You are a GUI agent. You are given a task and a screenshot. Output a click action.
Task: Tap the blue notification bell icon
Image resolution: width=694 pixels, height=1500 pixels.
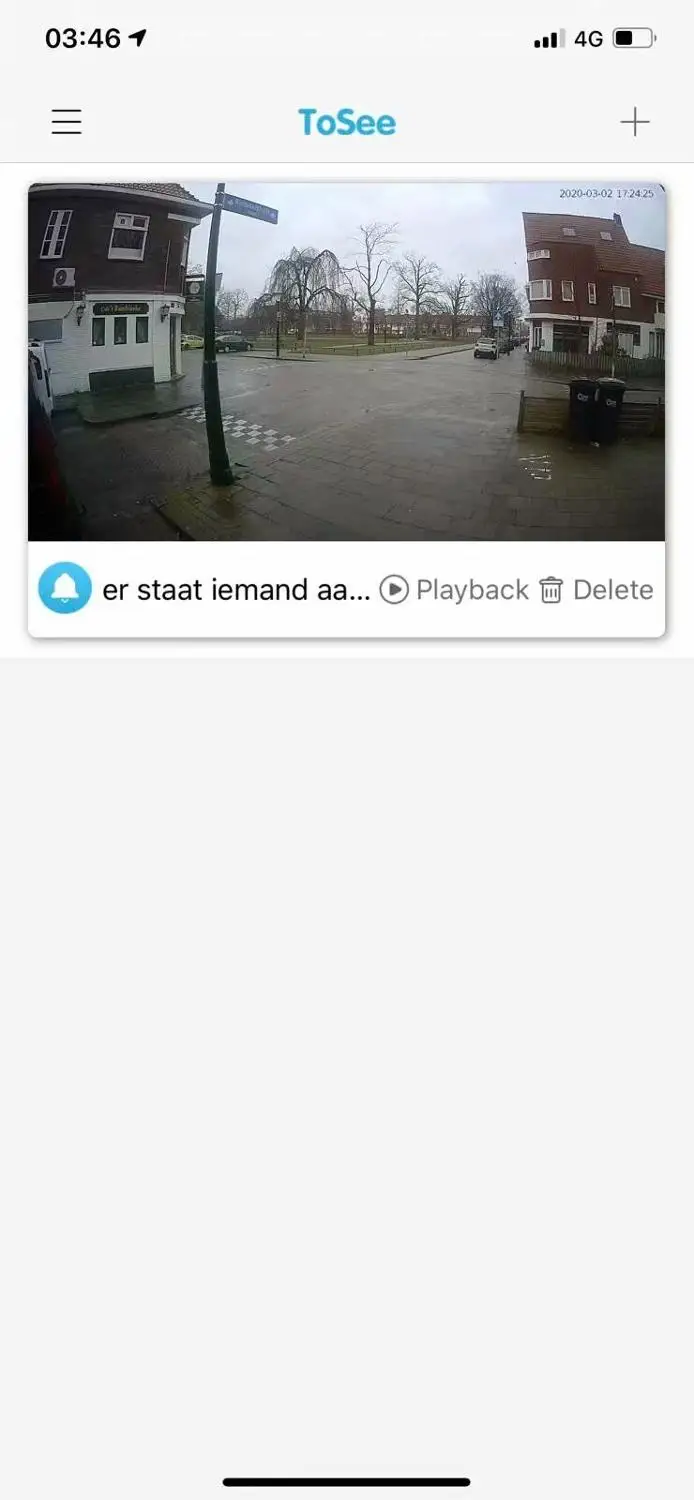(65, 589)
